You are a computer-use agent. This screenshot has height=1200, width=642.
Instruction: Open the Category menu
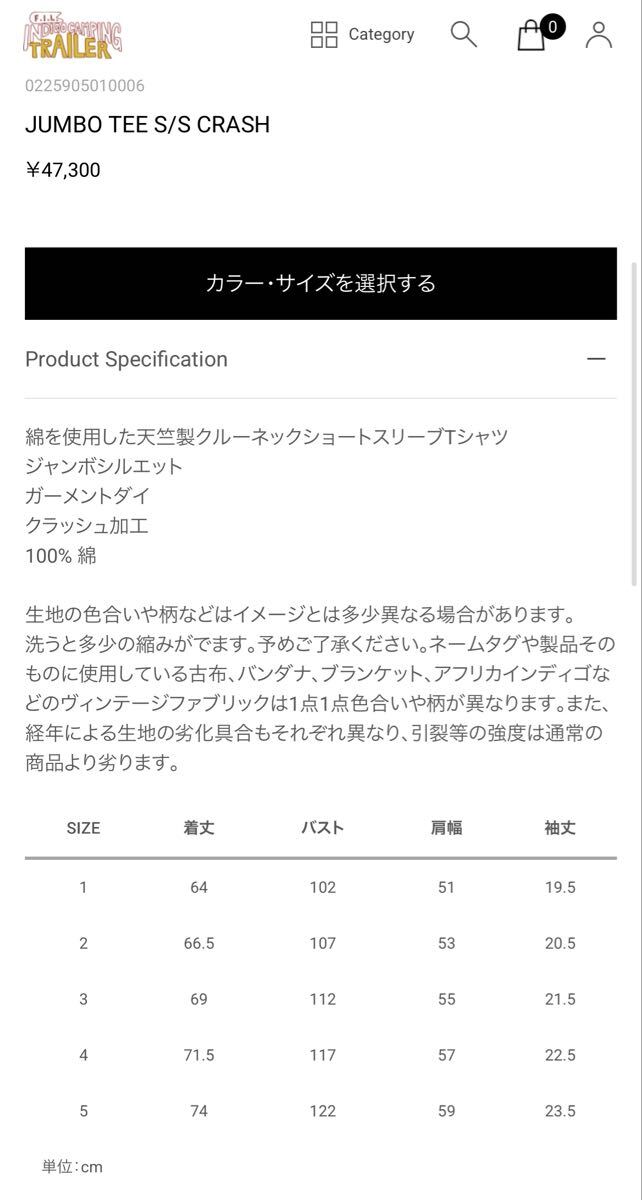[361, 35]
